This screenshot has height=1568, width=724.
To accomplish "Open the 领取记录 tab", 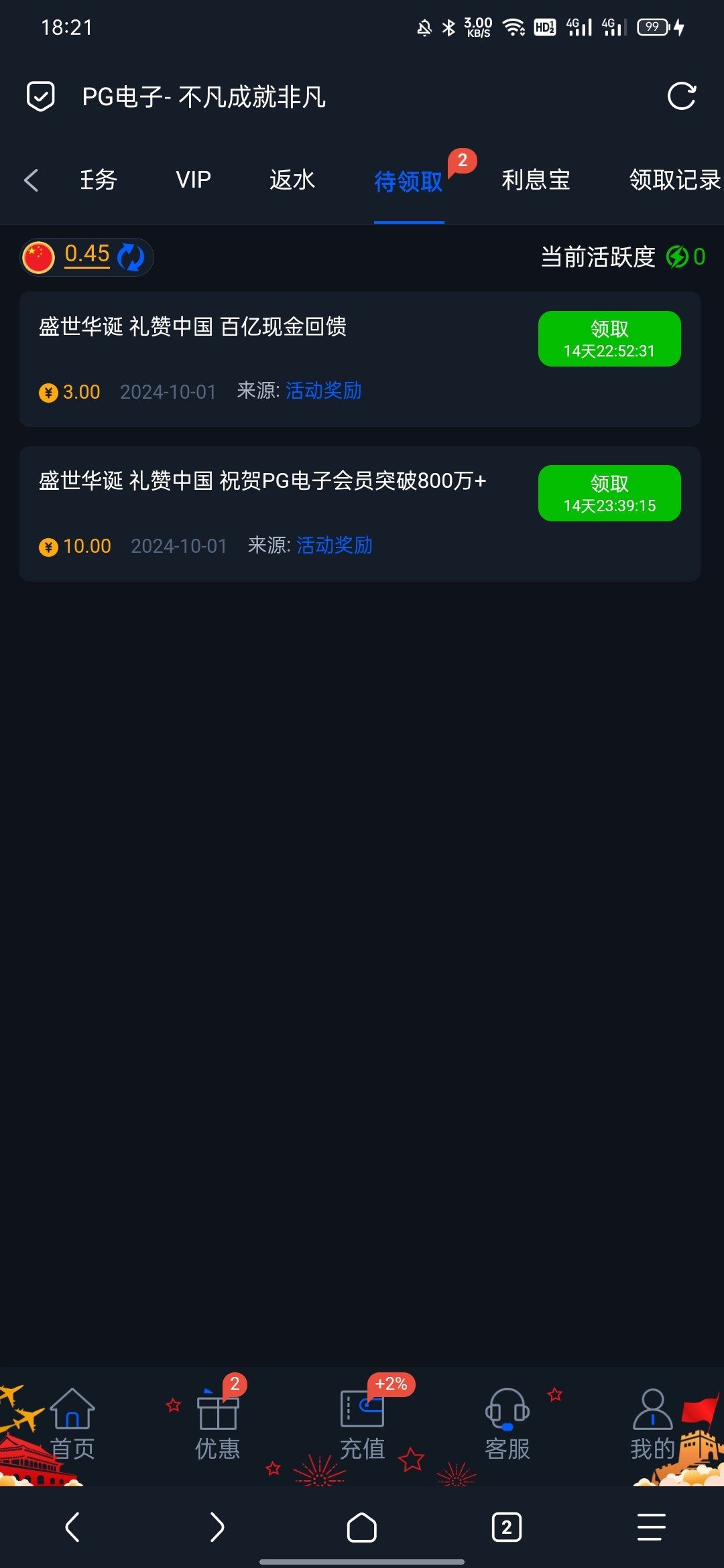I will coord(674,180).
